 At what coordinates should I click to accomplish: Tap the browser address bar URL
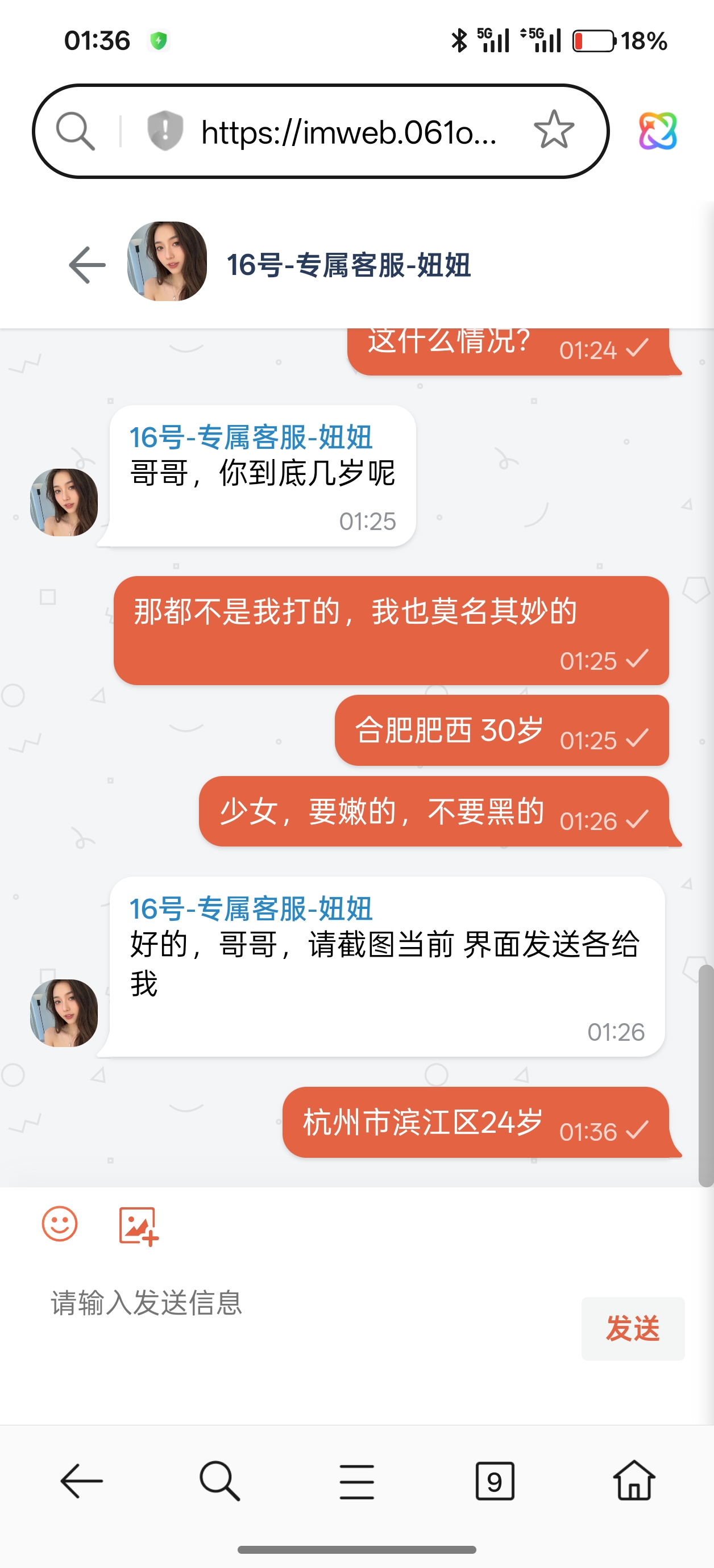pyautogui.click(x=348, y=131)
